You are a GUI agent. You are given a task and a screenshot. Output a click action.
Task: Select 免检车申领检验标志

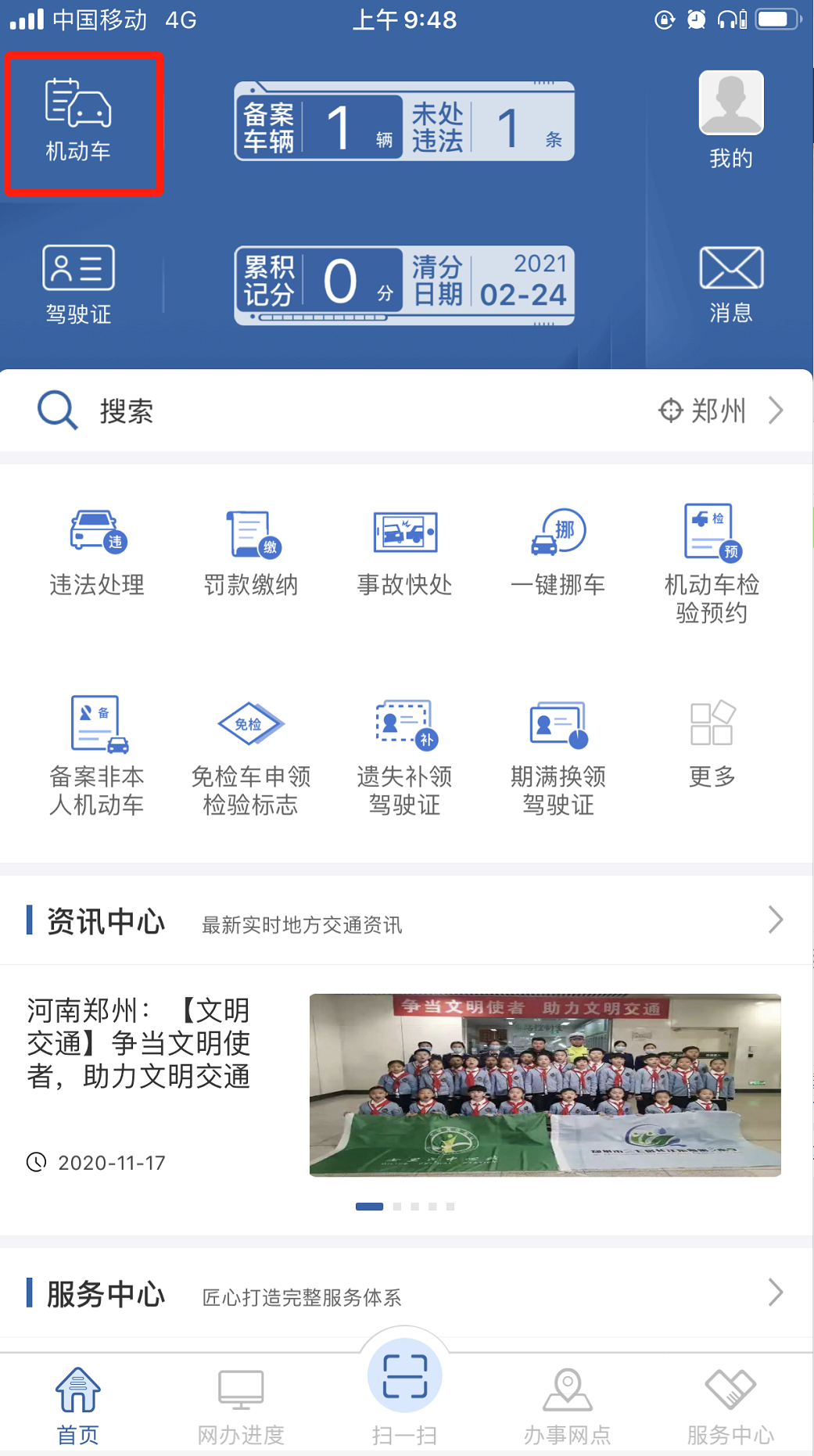click(251, 755)
